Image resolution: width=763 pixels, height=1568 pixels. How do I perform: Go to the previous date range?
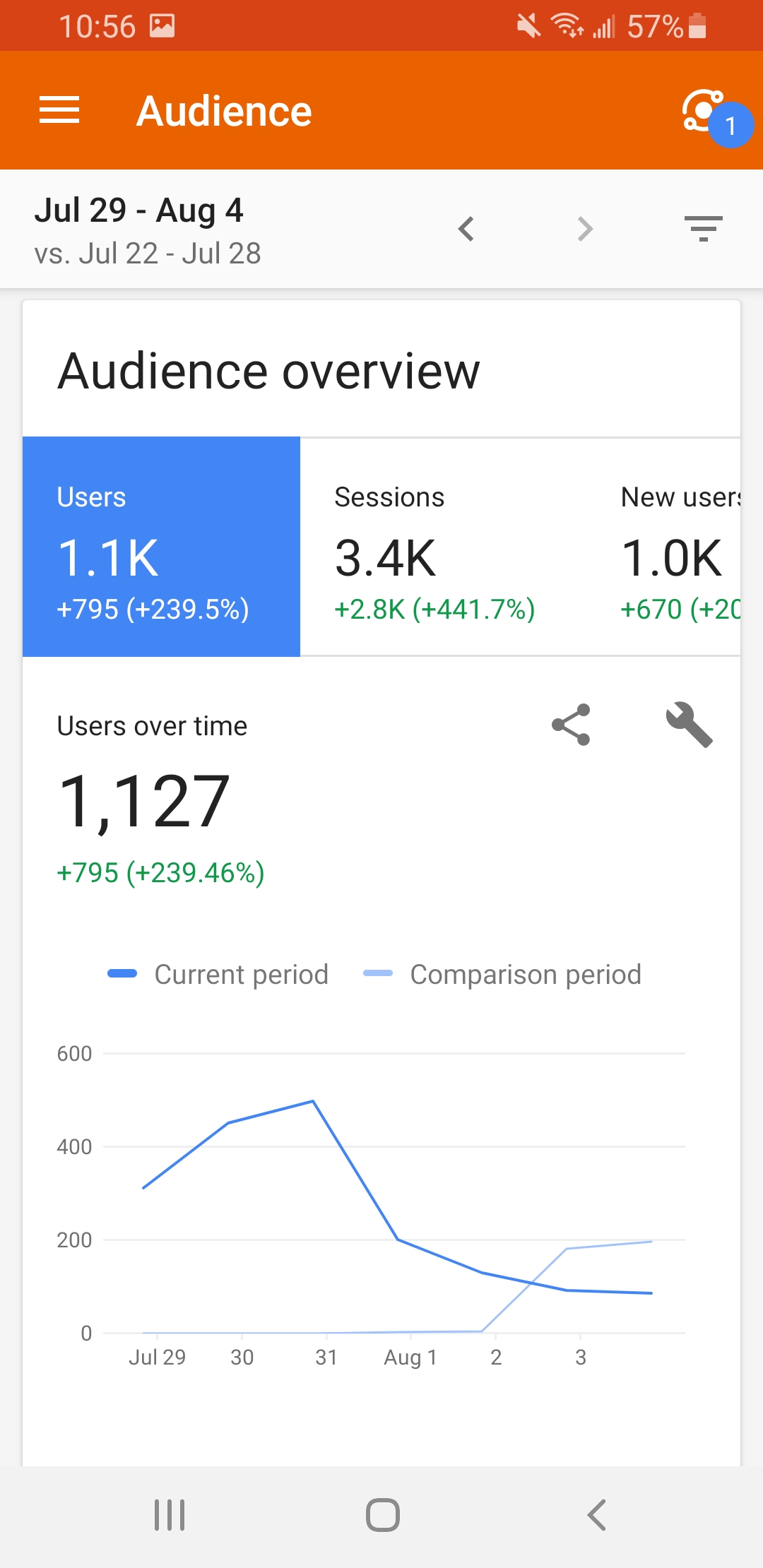[466, 229]
